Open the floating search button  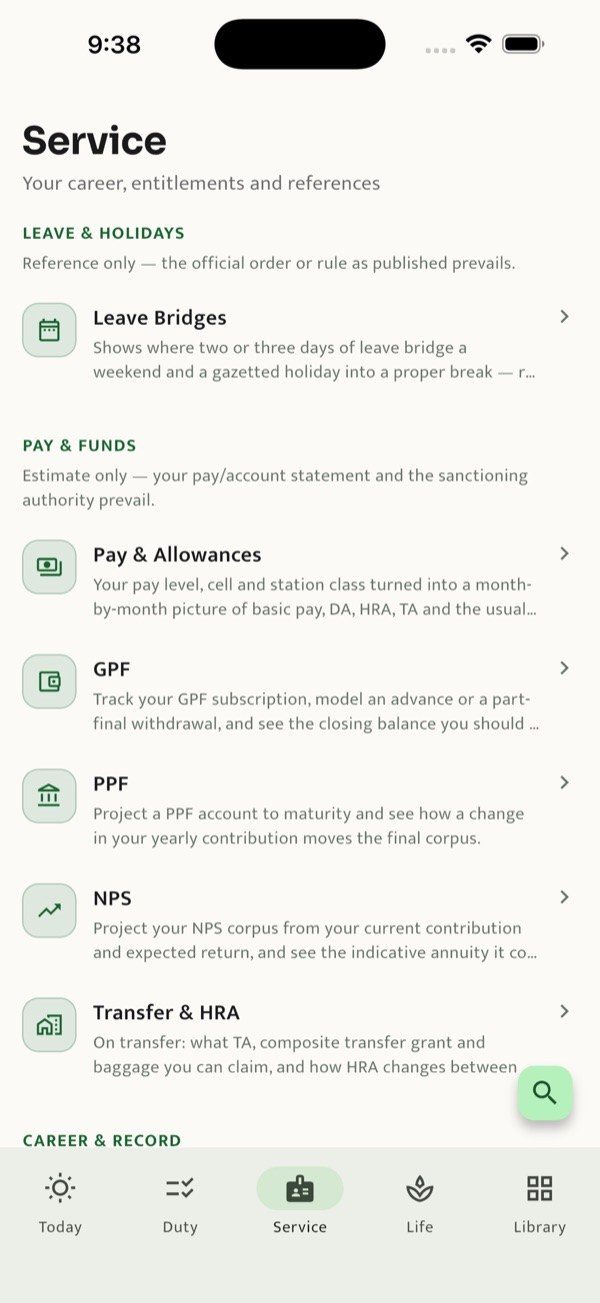[545, 1092]
